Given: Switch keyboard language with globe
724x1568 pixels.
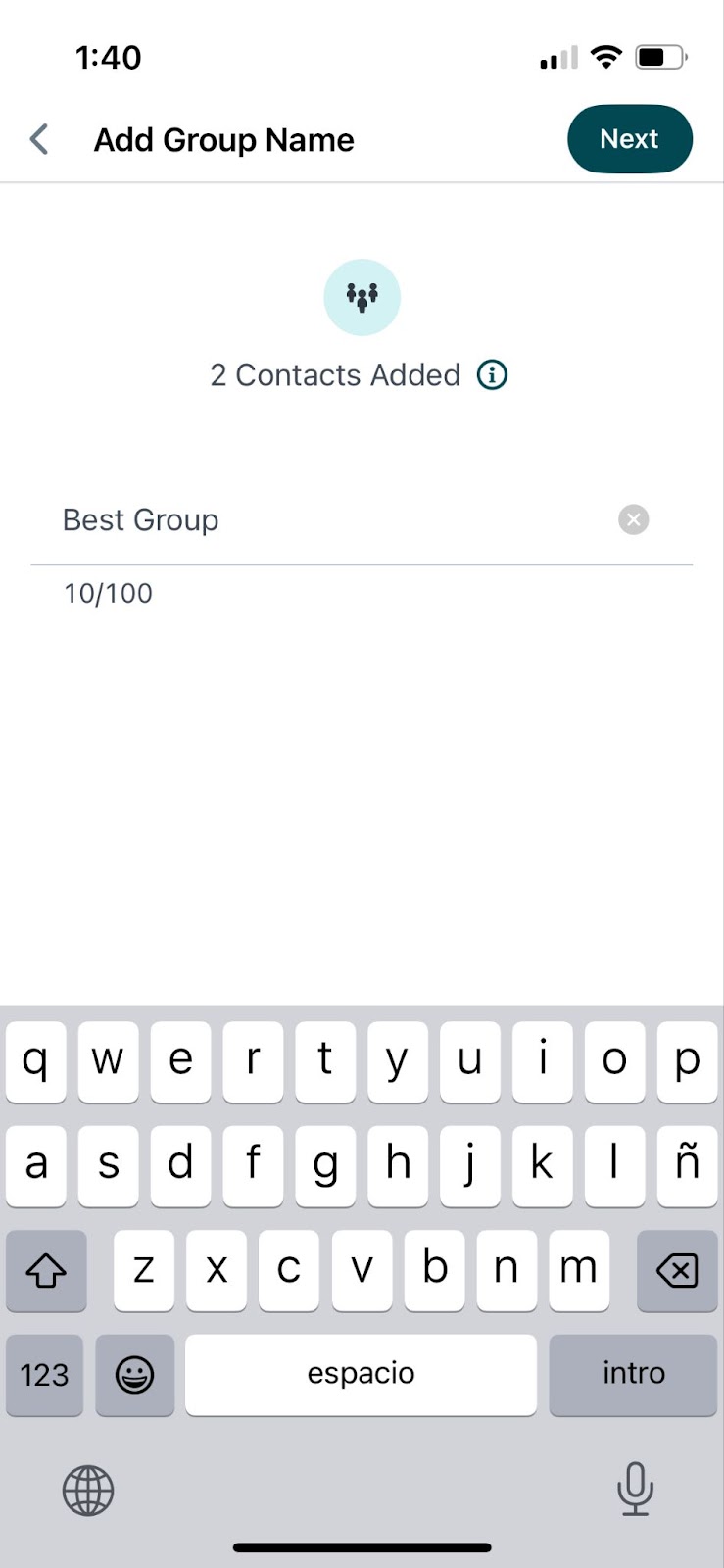Looking at the screenshot, I should pyautogui.click(x=88, y=1491).
